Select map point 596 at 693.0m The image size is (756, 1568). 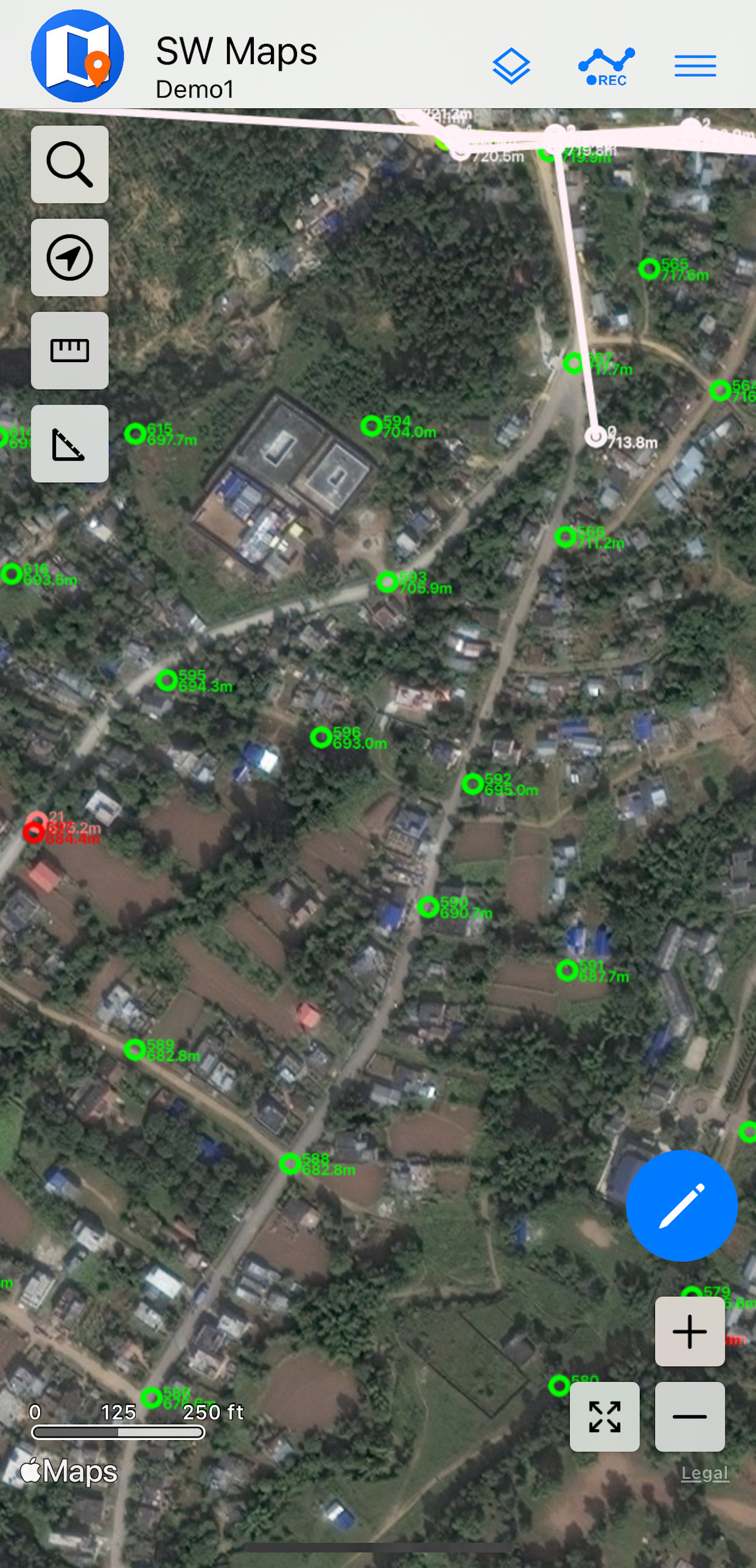click(321, 737)
